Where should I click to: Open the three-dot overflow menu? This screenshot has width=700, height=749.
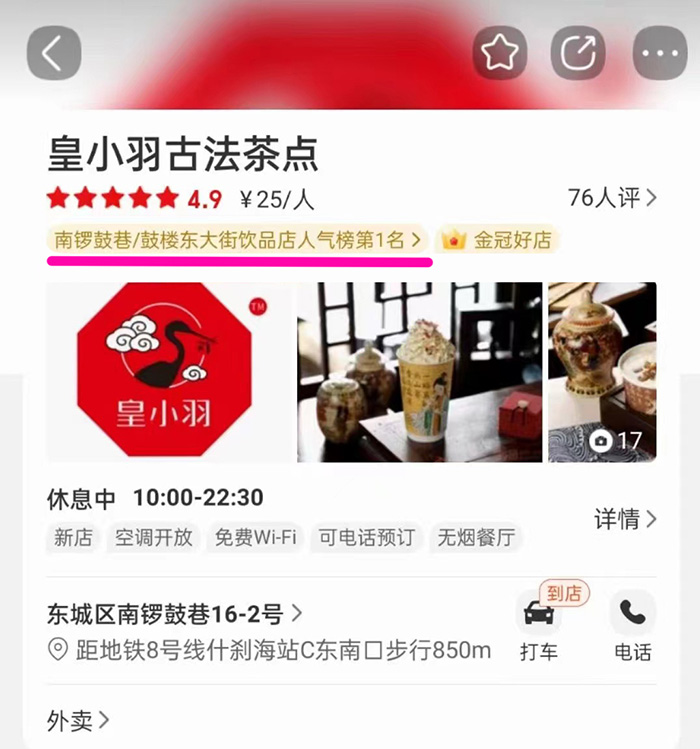pyautogui.click(x=659, y=52)
